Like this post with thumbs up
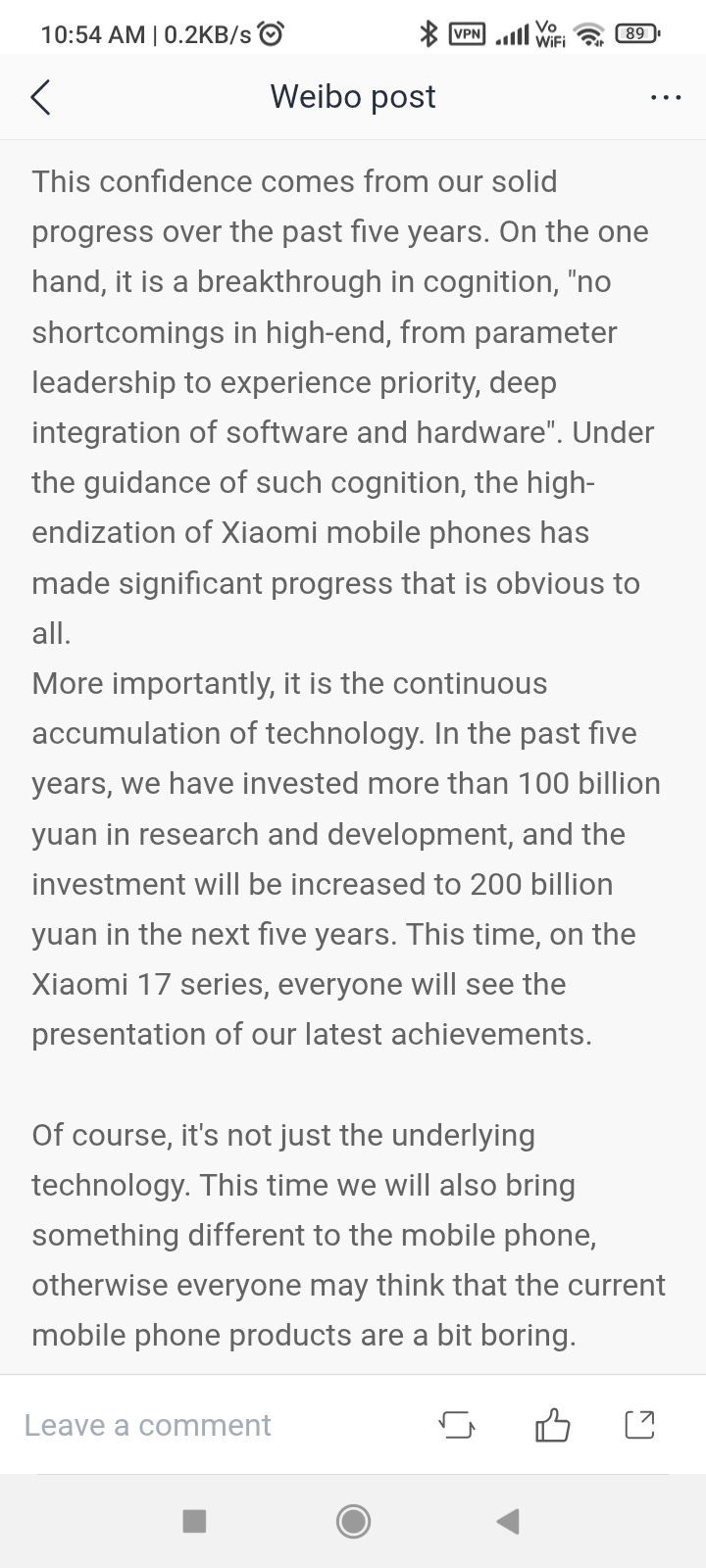The height and width of the screenshot is (1568, 706). [x=552, y=1425]
